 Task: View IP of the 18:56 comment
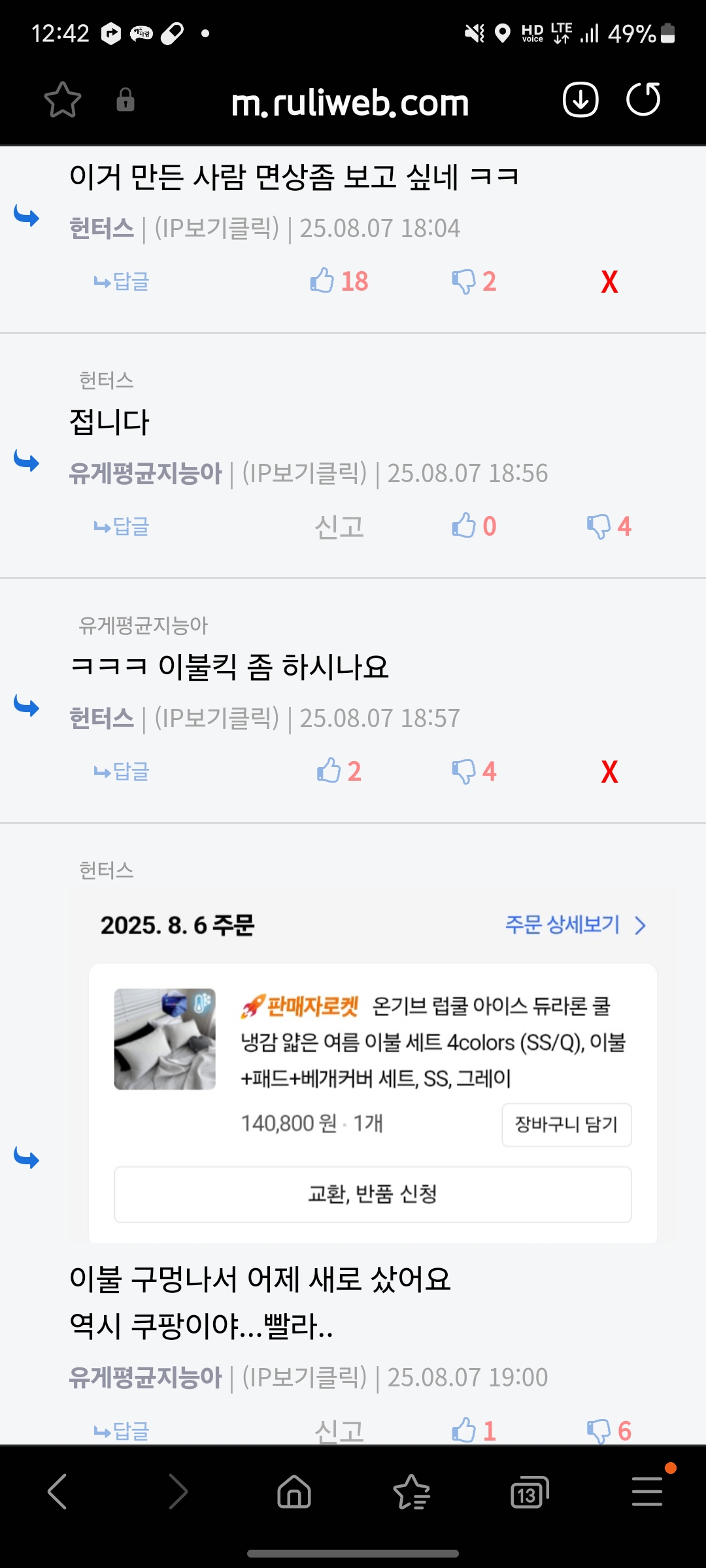point(305,473)
